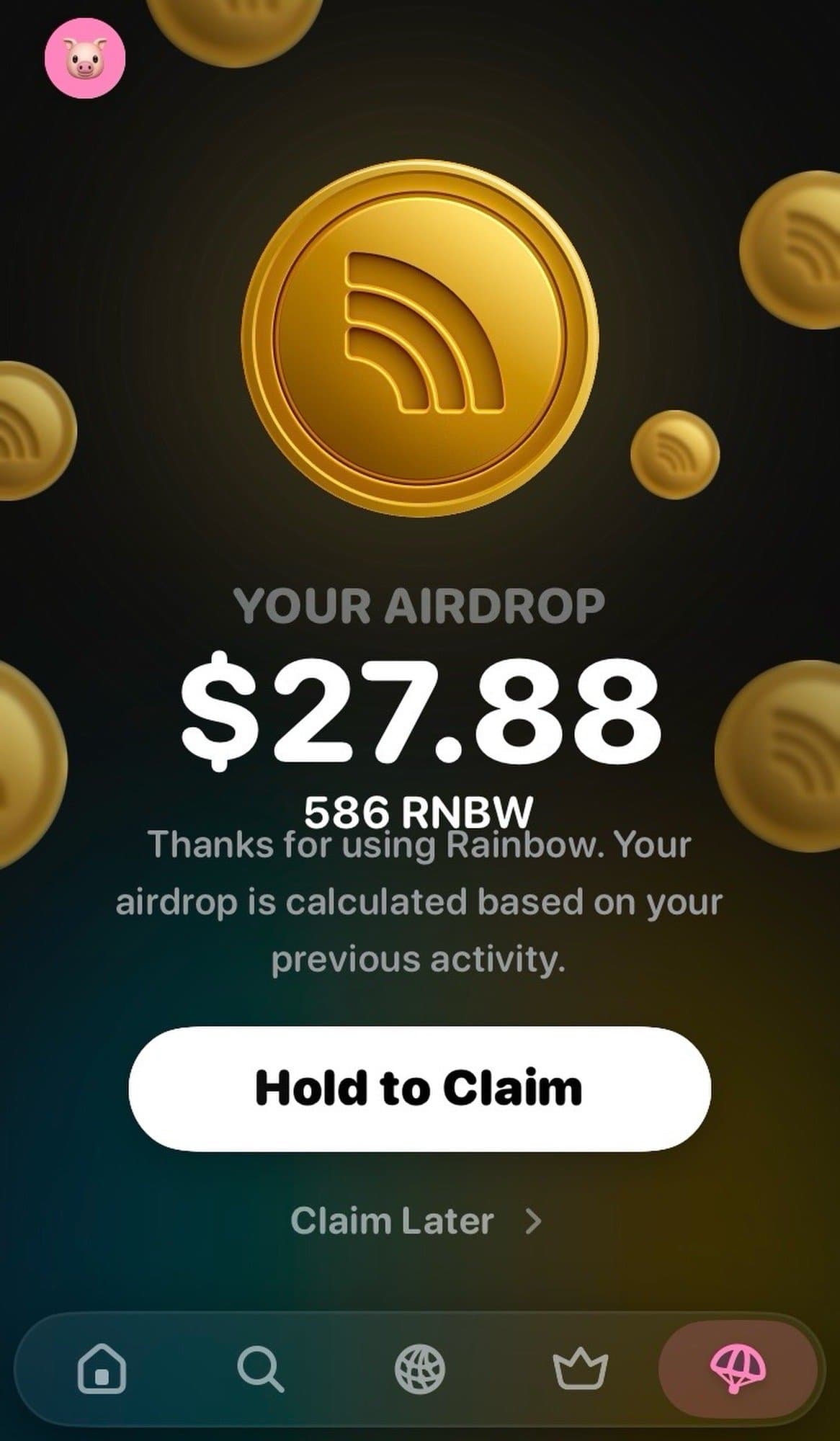Select the parachute airdrop tab
840x1441 pixels.
point(738,1368)
